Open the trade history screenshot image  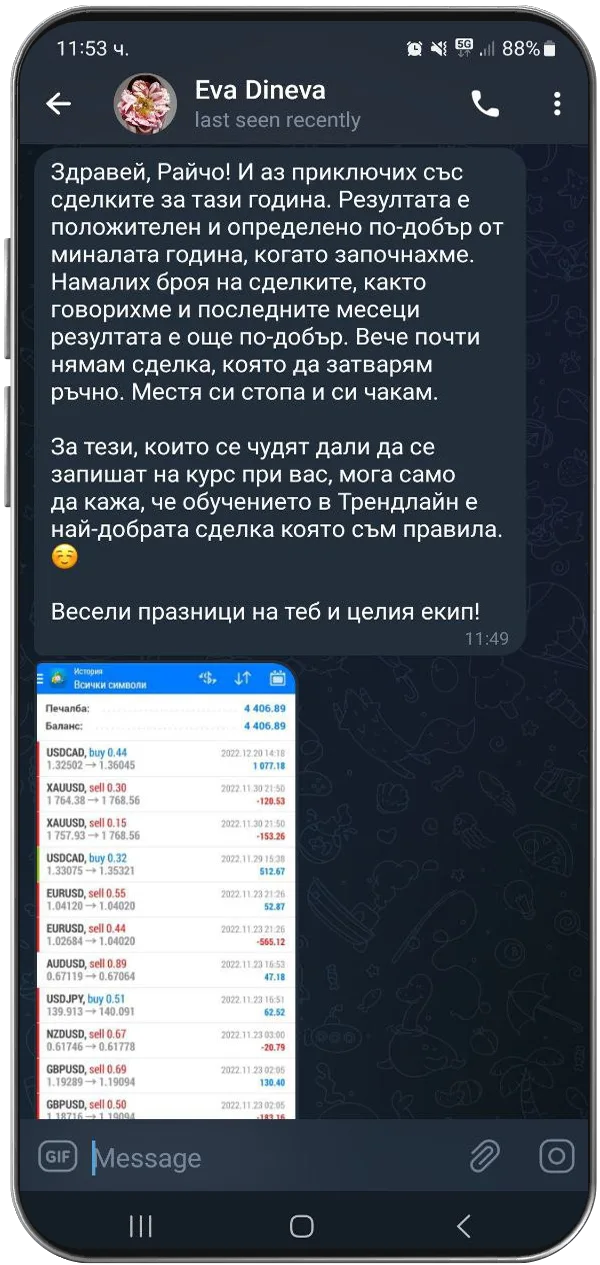coord(165,890)
